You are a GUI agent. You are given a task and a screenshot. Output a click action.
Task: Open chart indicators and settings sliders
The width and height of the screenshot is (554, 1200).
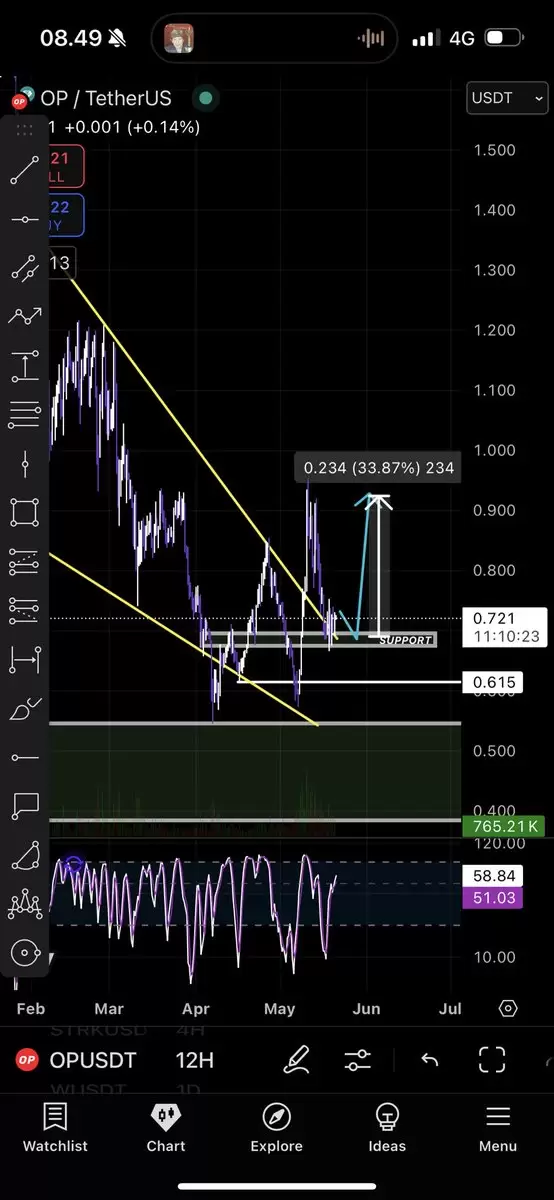click(x=357, y=1060)
